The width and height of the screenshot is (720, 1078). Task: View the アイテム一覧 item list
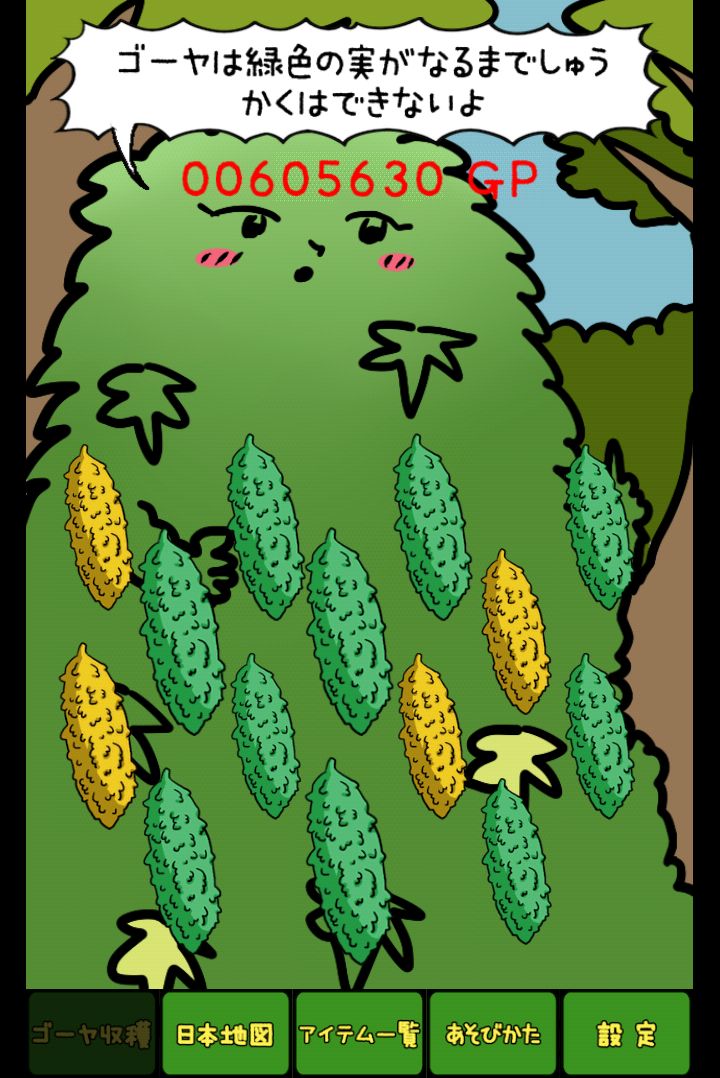coord(359,1034)
